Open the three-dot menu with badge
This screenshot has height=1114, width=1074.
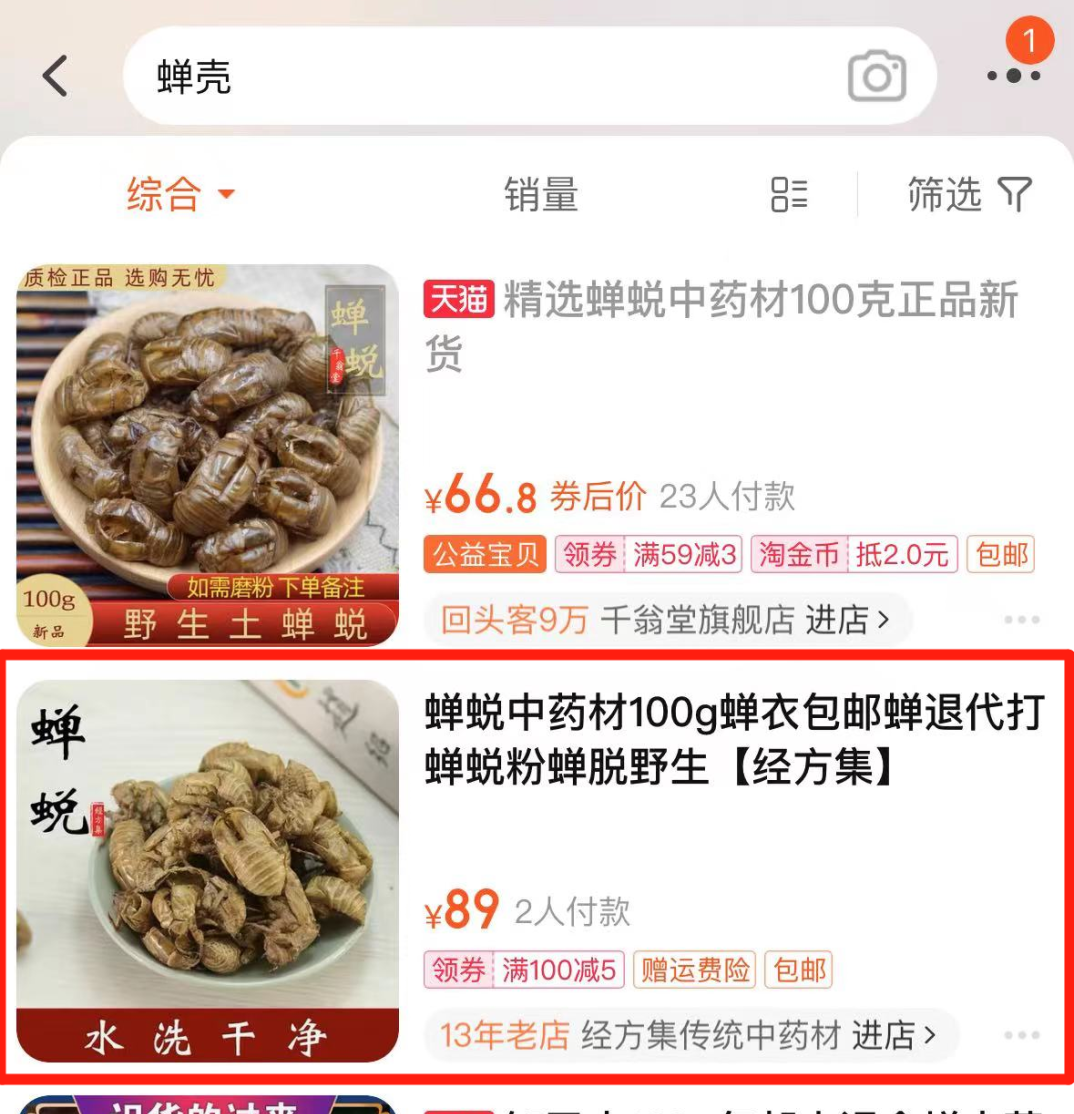click(1013, 75)
